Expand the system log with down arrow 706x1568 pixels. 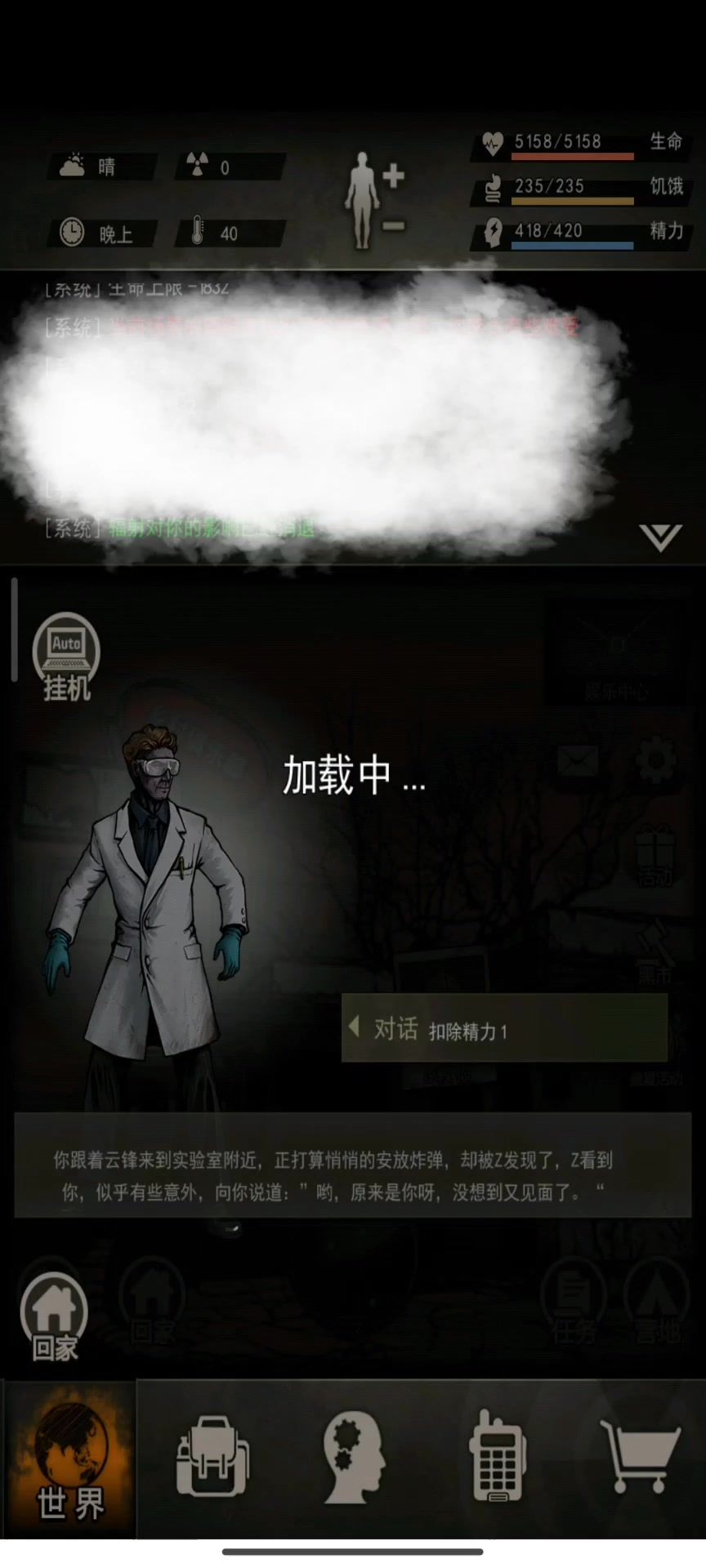pos(660,537)
